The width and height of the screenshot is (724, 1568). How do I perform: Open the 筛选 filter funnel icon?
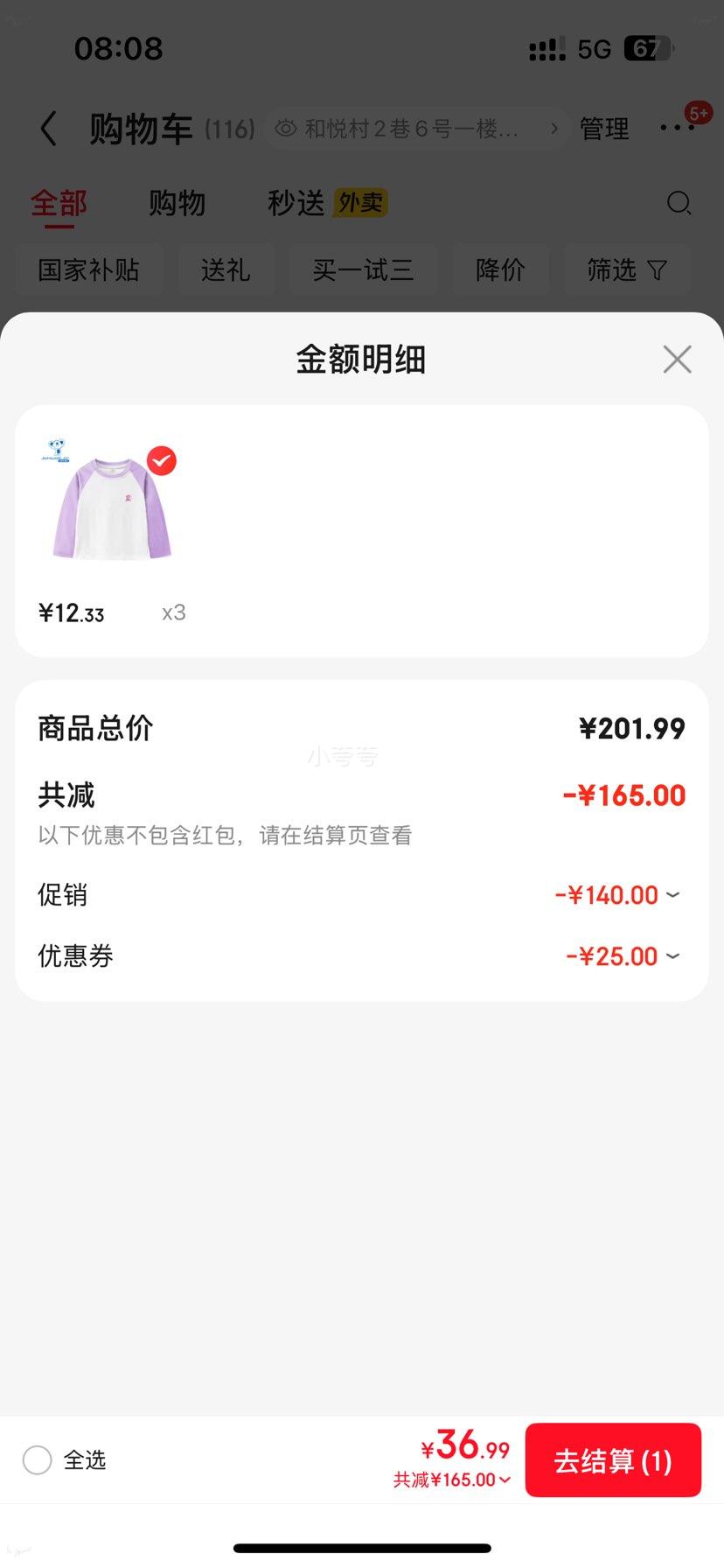(658, 270)
